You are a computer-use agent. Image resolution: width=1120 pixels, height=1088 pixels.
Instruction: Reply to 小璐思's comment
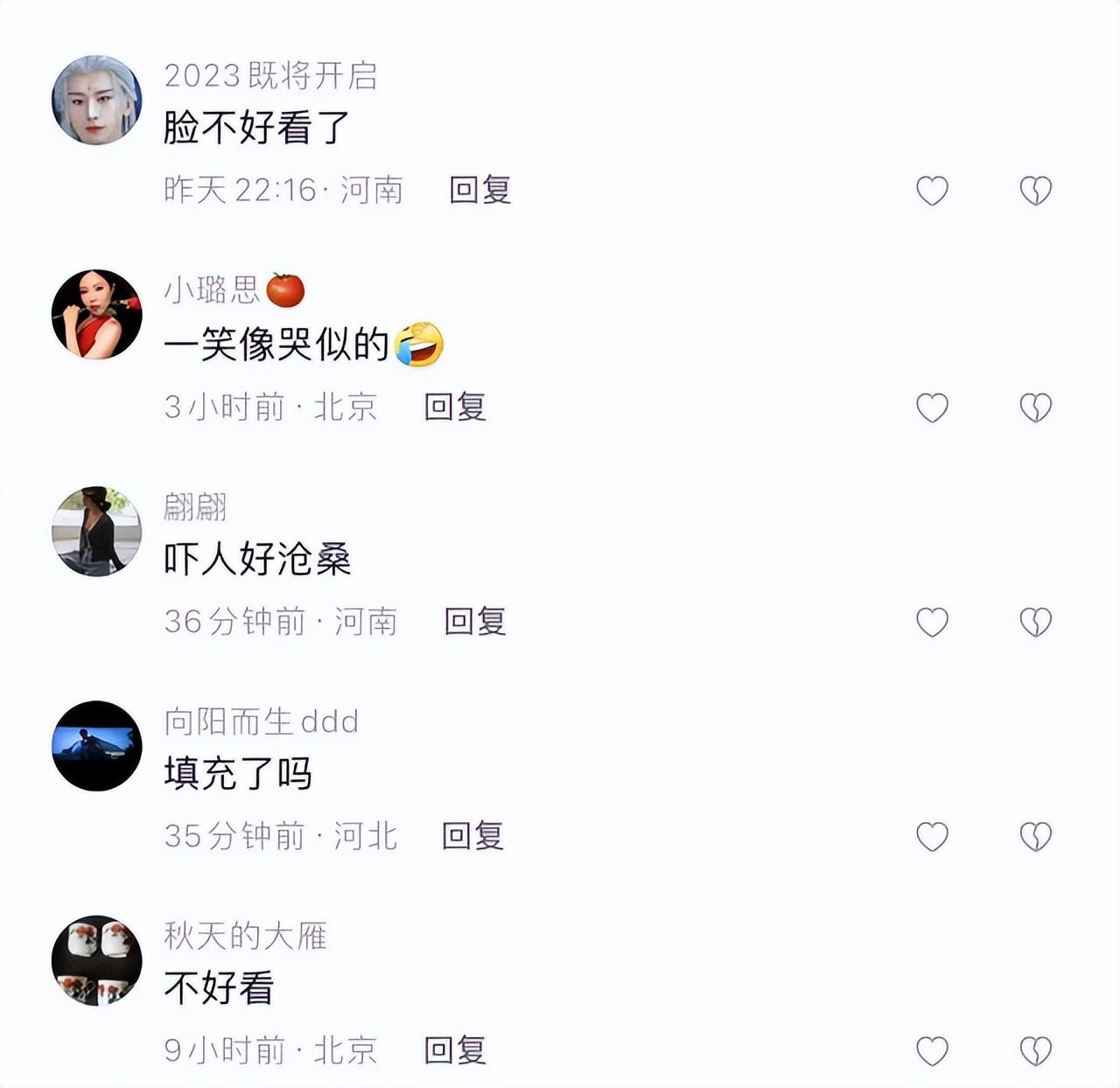click(x=455, y=407)
